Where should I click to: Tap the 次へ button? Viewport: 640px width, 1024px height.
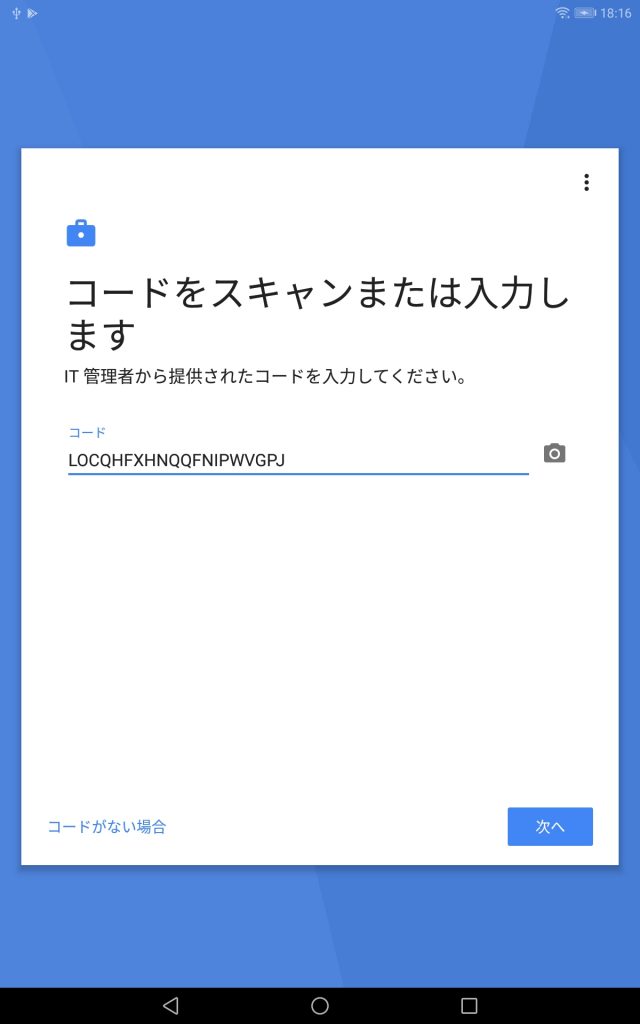click(x=550, y=826)
